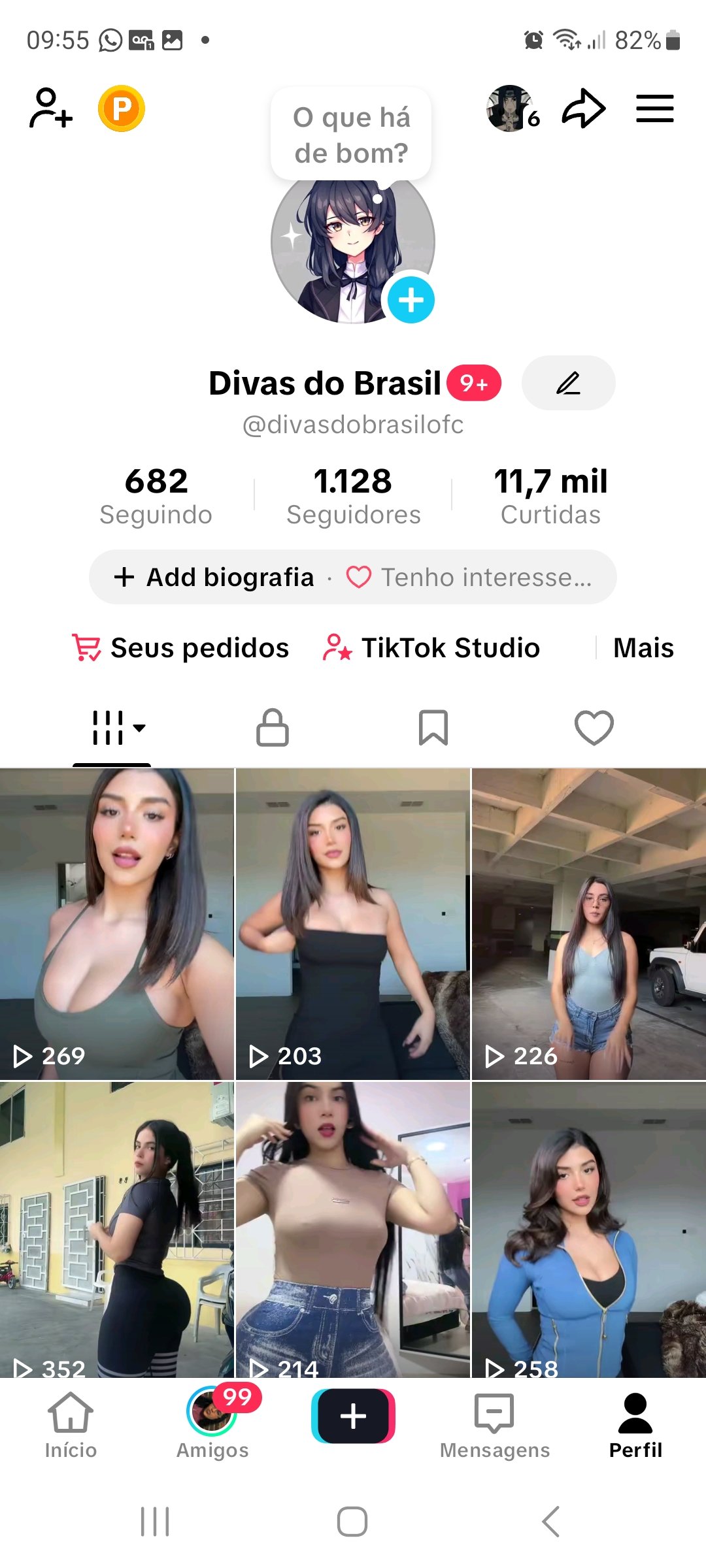Open the video with 269 views

pos(117,924)
